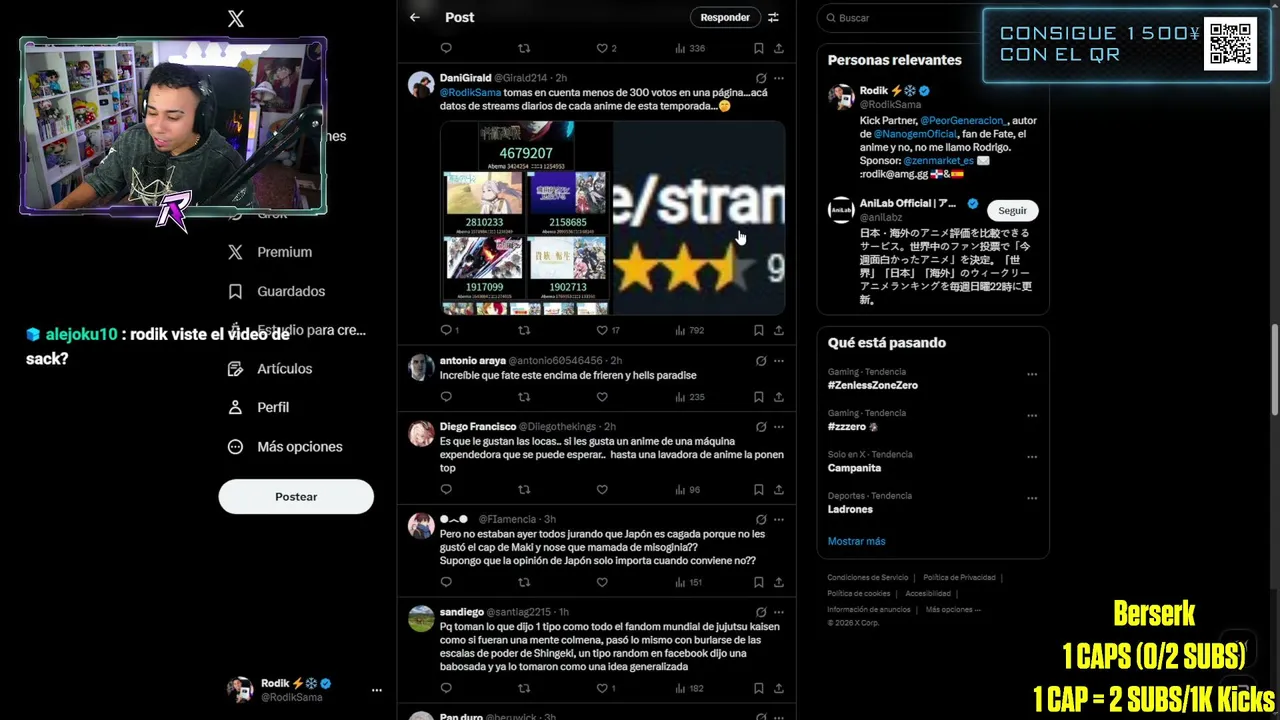The image size is (1280, 720).
Task: Open the image in DaniGirald's reply
Action: tap(612, 218)
